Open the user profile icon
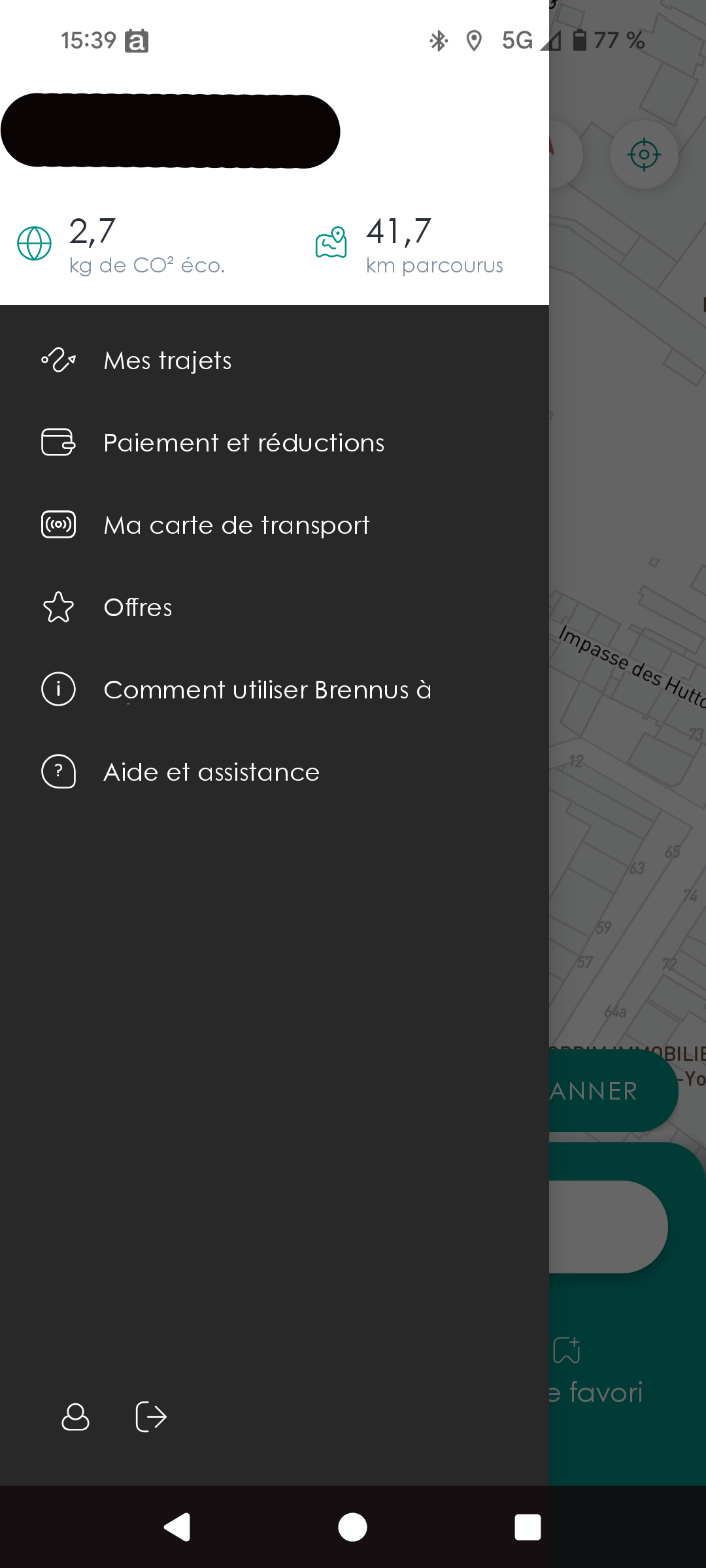Viewport: 706px width, 1568px height. click(x=75, y=1416)
